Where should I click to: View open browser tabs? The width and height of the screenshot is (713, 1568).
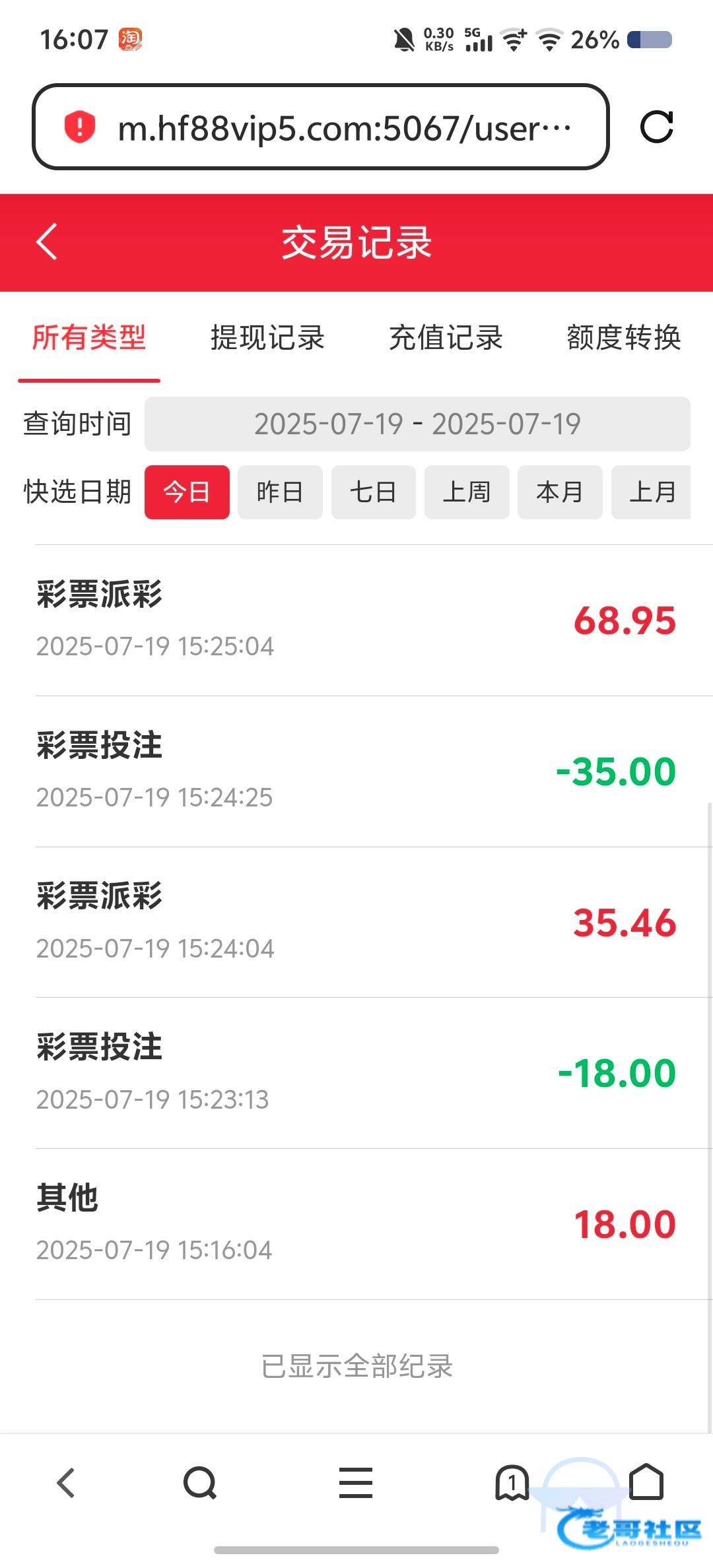(512, 1484)
